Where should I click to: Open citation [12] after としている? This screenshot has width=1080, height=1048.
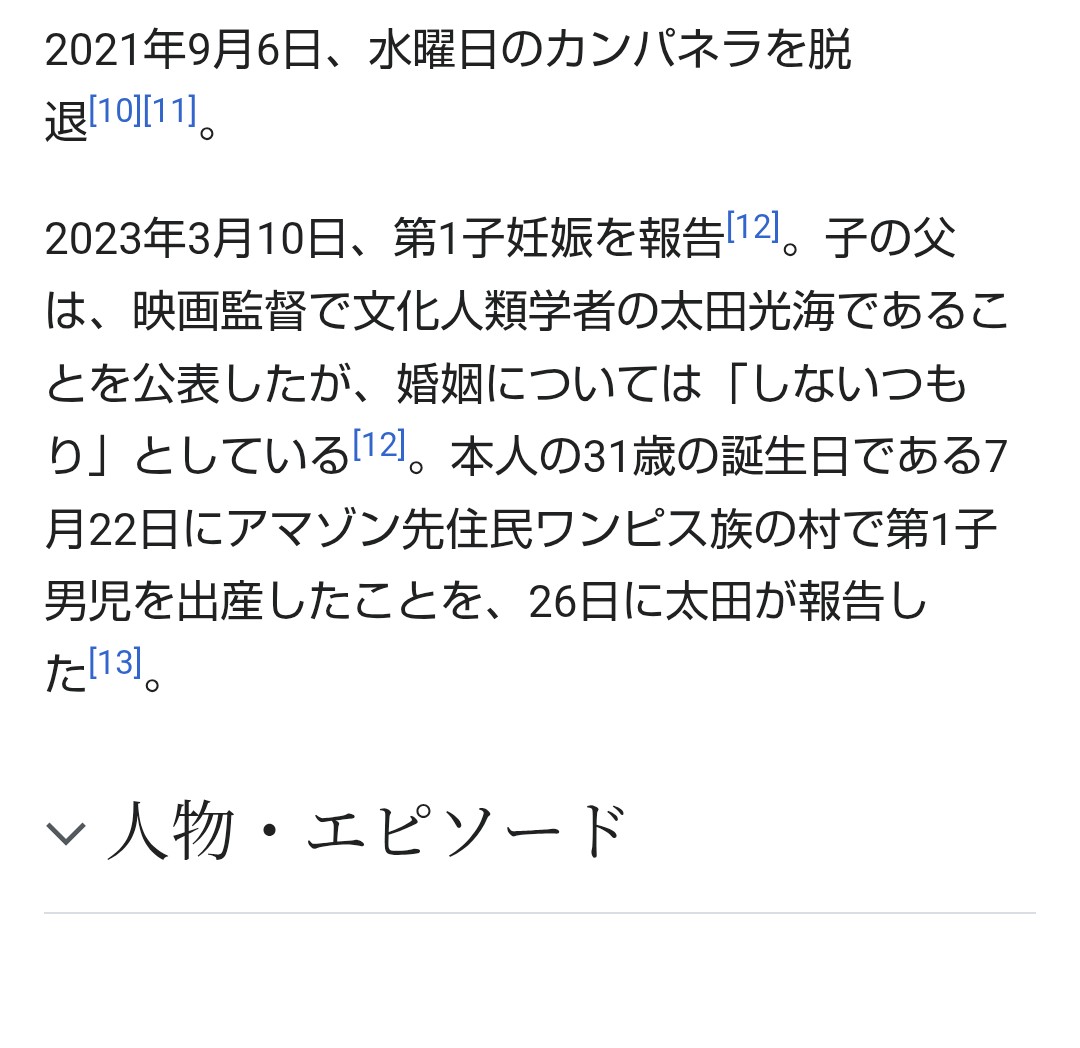379,445
